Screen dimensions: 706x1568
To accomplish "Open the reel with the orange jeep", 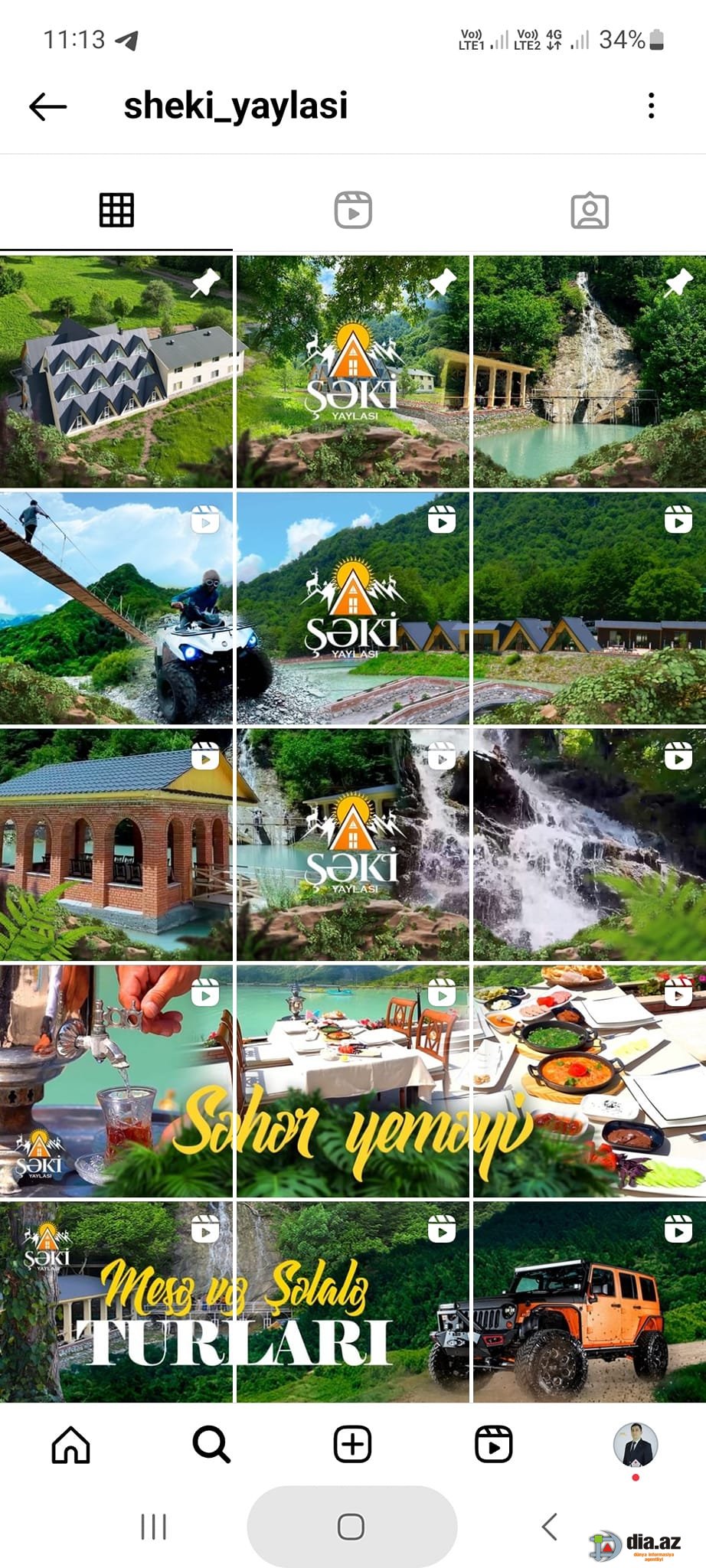I will click(589, 1302).
